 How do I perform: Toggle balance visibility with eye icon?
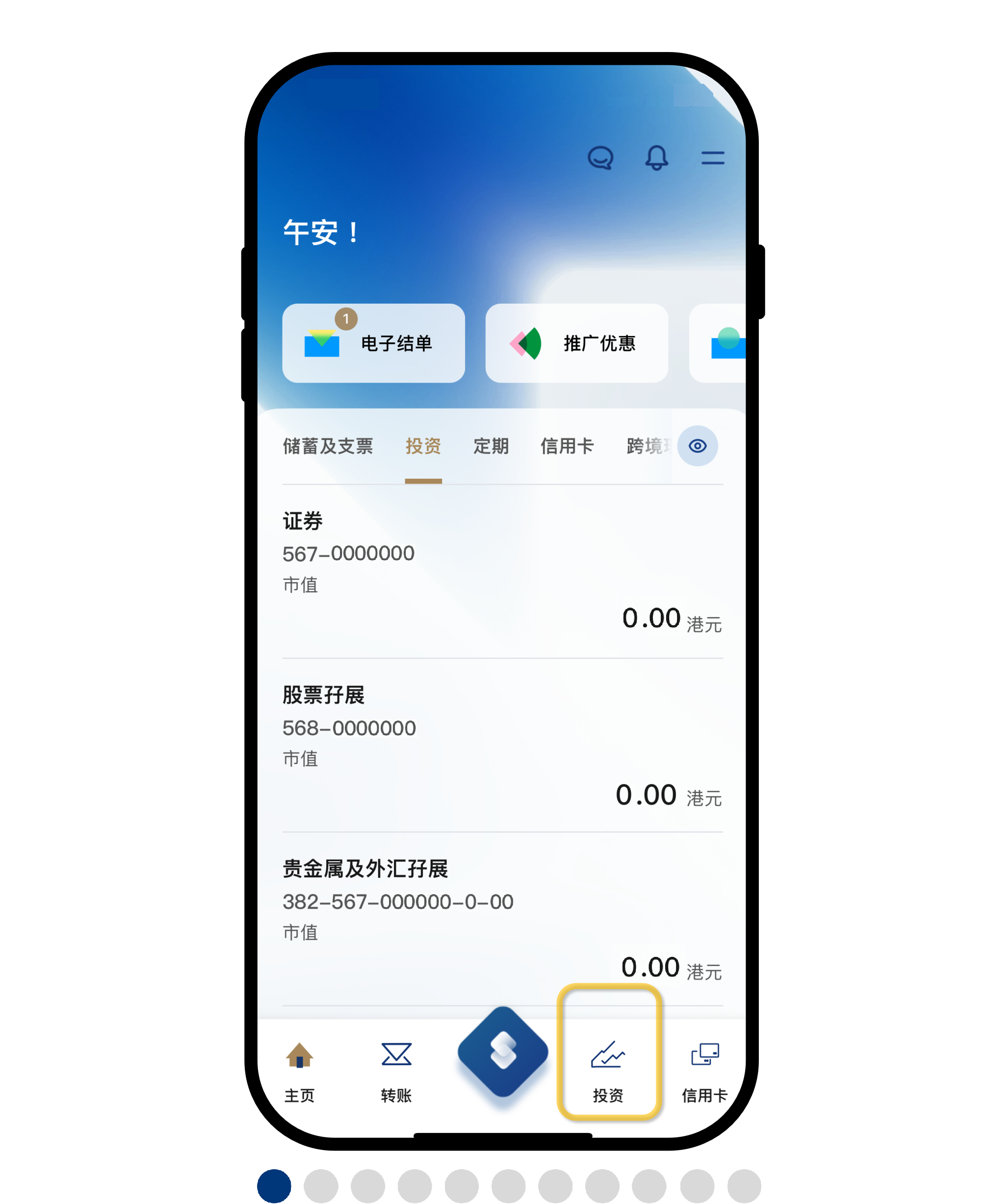698,446
